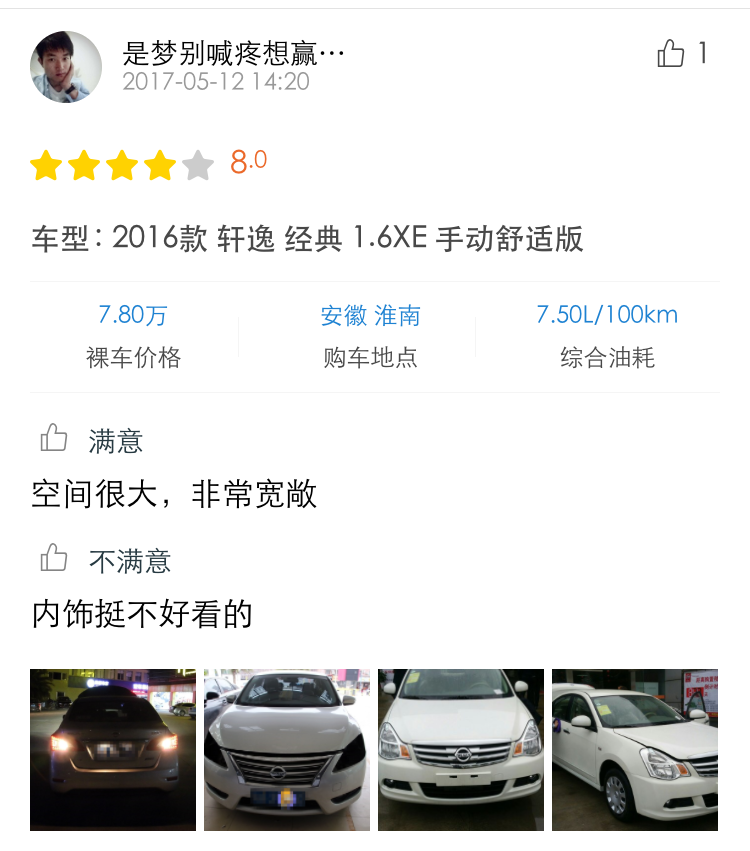Open the reviewer's profile avatar
This screenshot has width=750, height=851.
(66, 67)
